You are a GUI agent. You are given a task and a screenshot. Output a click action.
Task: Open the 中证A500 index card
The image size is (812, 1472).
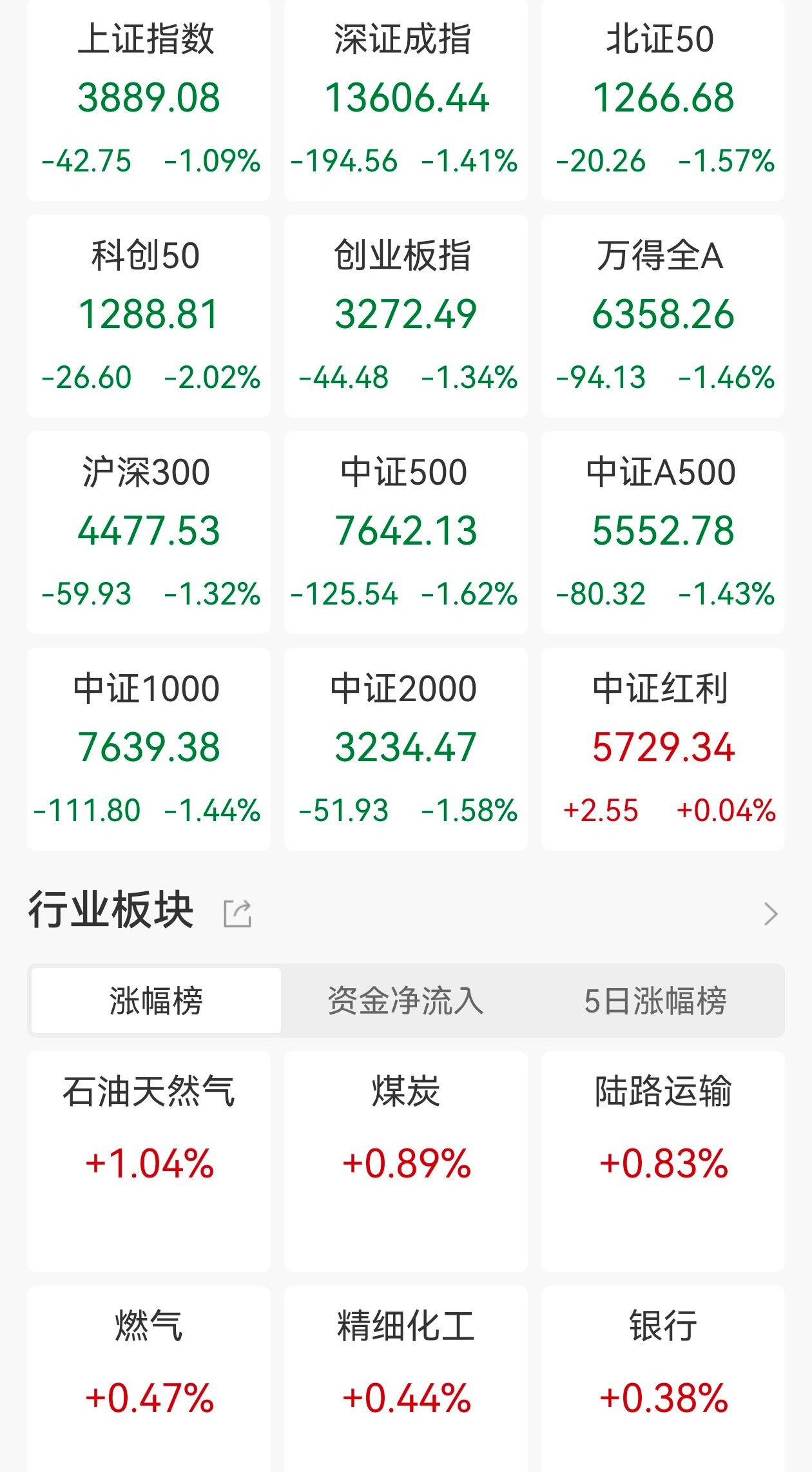pos(662,532)
